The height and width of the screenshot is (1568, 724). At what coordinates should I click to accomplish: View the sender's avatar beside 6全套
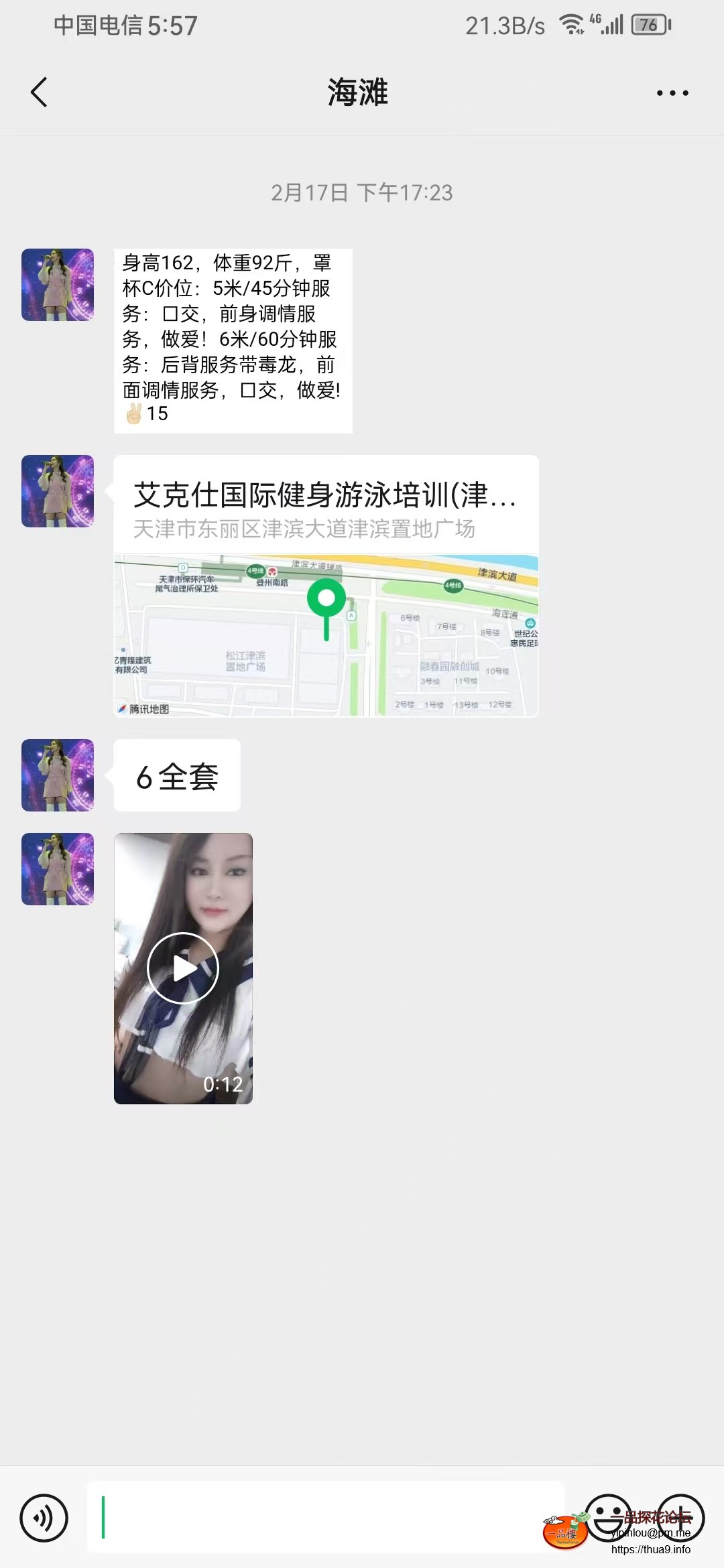pyautogui.click(x=58, y=775)
